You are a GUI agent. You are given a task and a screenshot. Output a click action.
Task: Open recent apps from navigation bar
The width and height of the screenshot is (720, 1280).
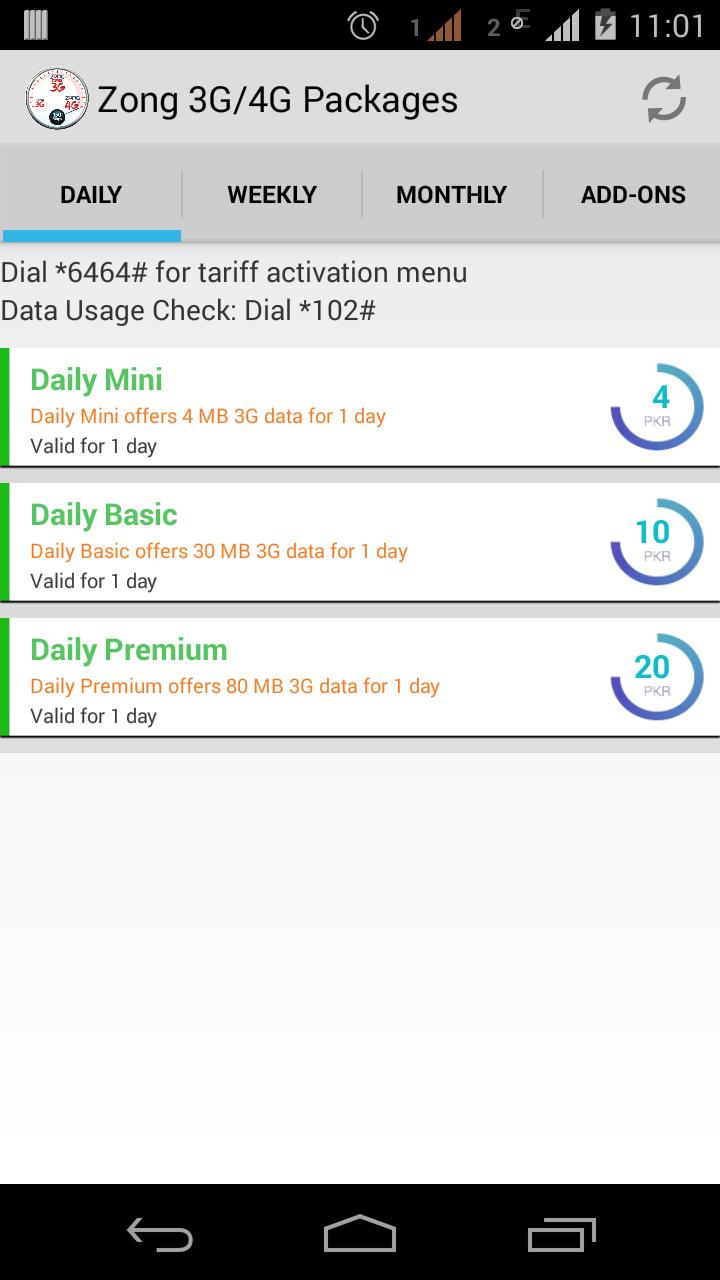(x=560, y=1236)
